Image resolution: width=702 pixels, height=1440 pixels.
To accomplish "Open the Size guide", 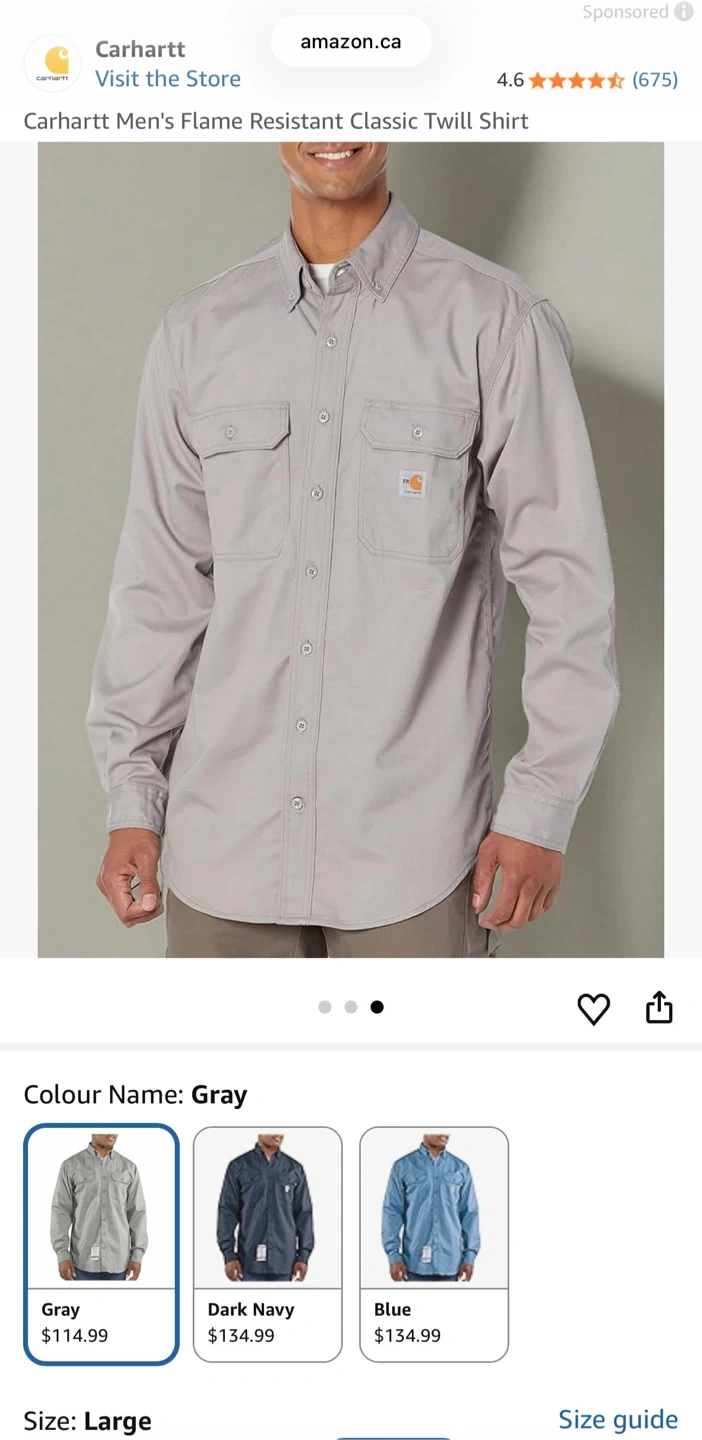I will [x=617, y=1419].
